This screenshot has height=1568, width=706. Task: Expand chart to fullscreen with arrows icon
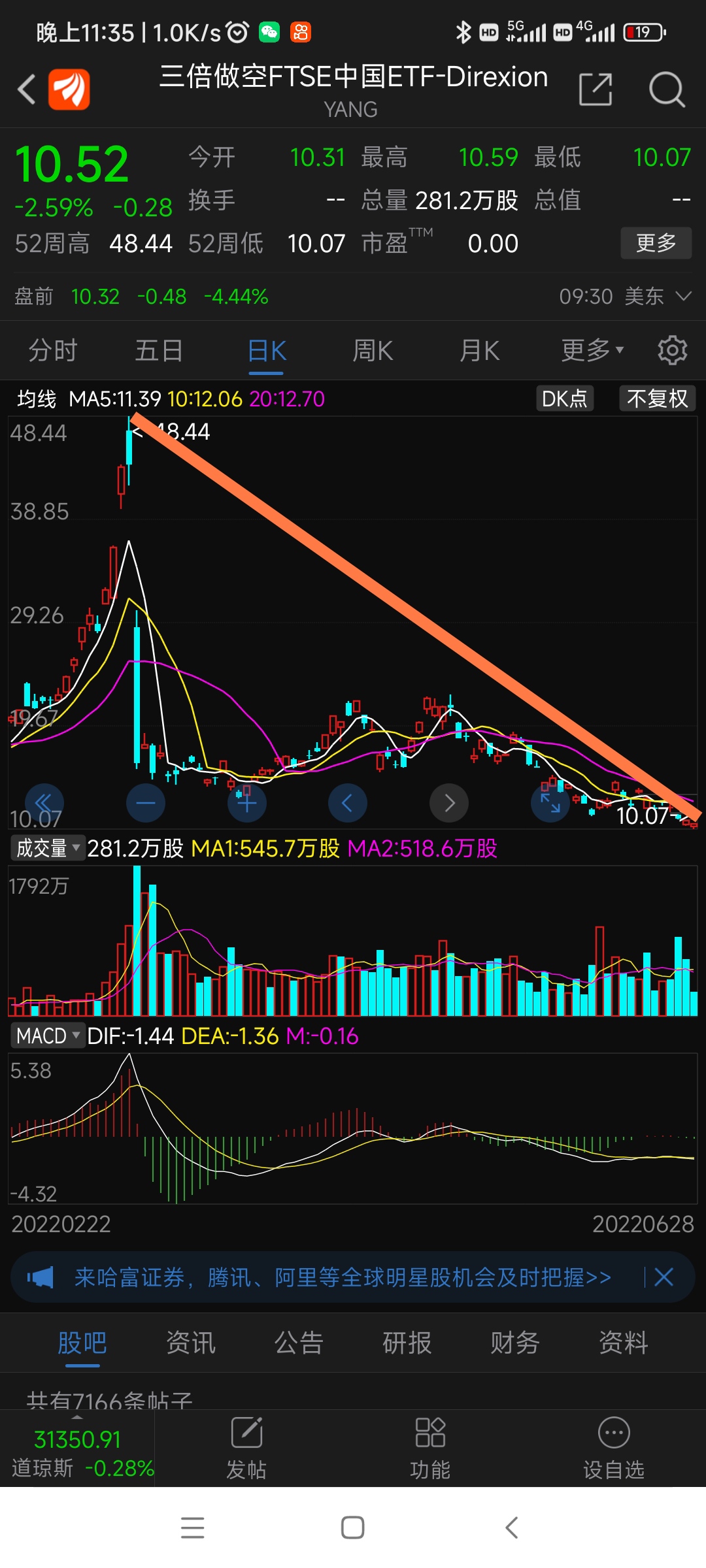[550, 803]
